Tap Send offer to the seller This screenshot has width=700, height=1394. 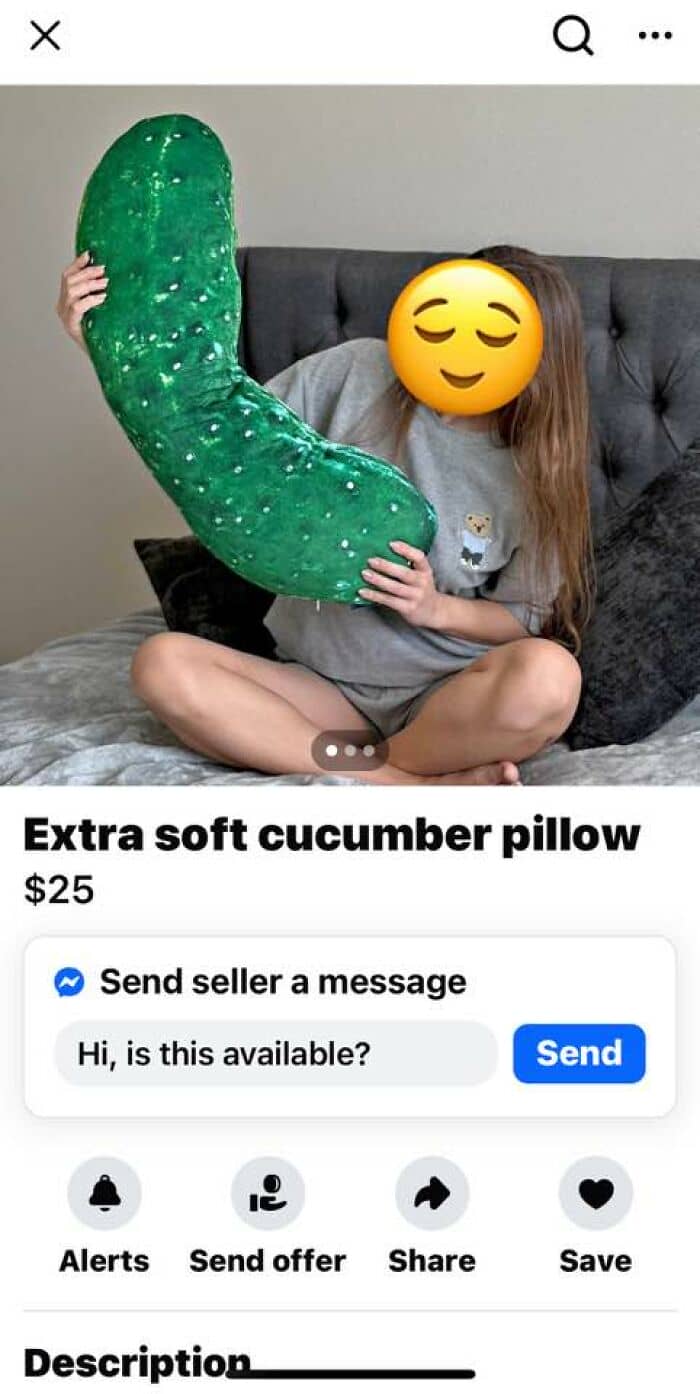267,1193
